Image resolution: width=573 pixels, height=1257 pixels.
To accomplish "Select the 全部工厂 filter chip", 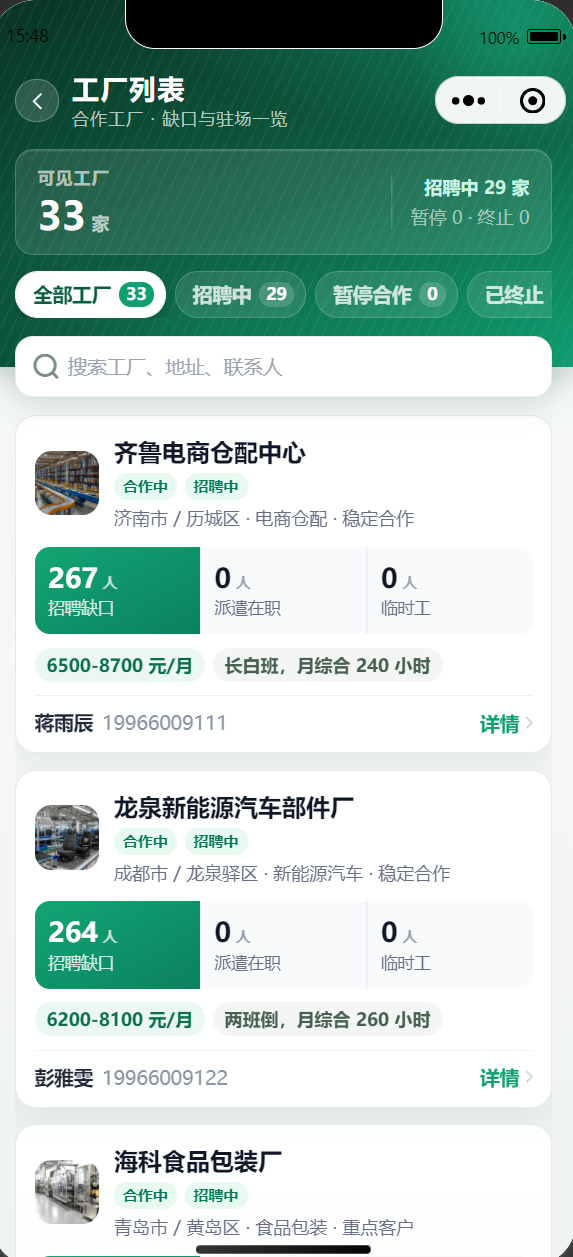I will coord(90,295).
